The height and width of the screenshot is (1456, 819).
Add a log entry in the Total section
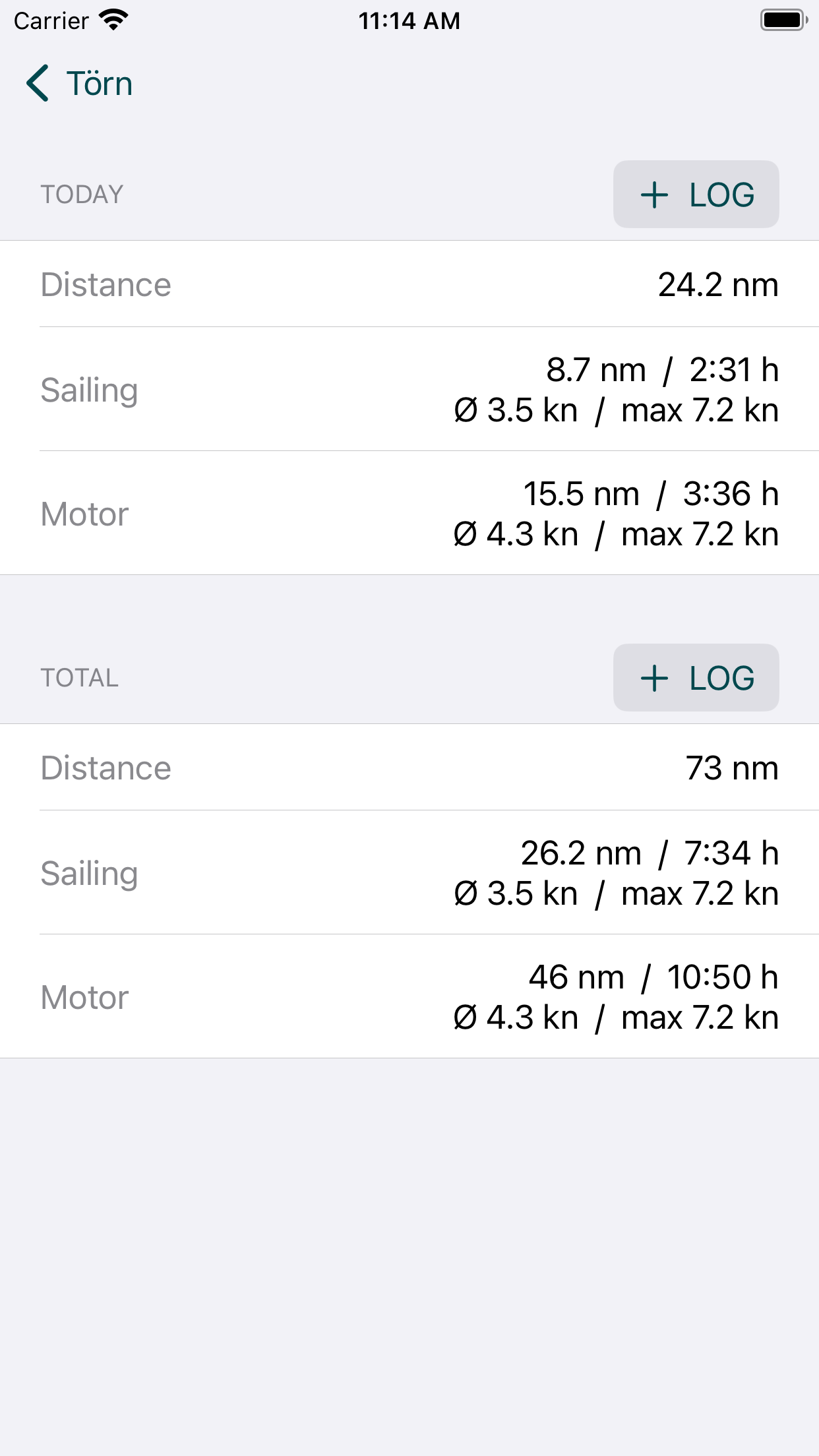coord(696,678)
